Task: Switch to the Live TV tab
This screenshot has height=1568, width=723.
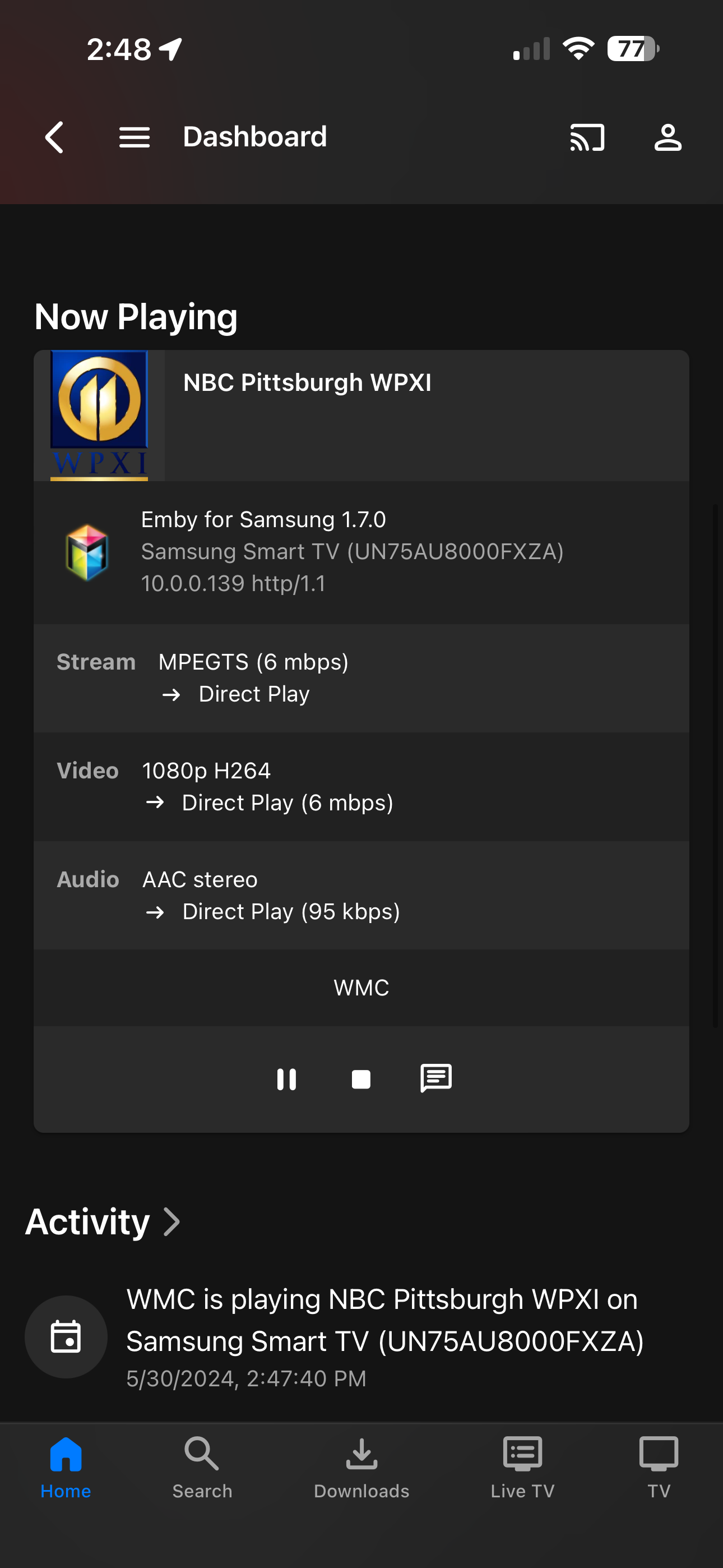Action: coord(523,1467)
